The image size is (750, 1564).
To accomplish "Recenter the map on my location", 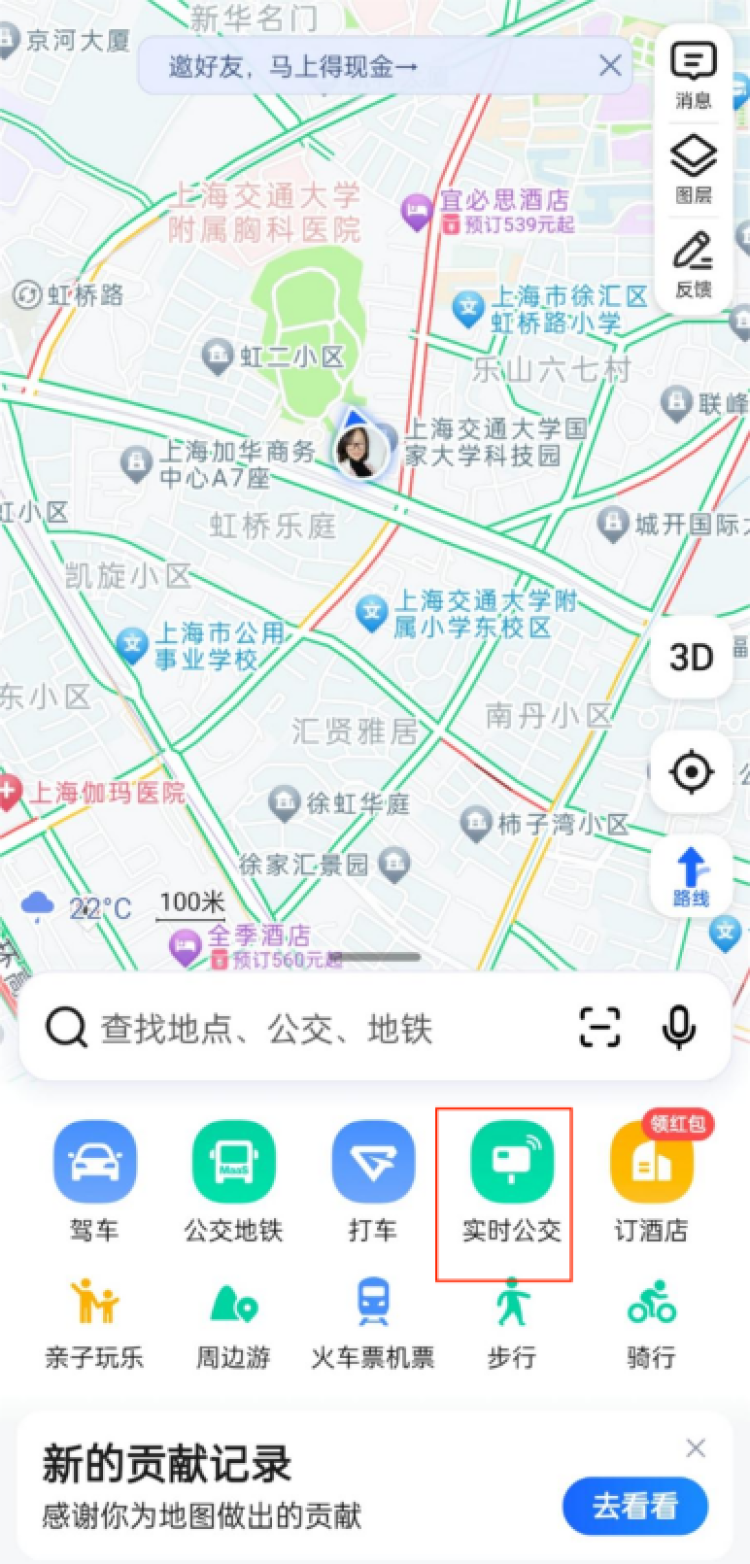I will click(x=691, y=772).
